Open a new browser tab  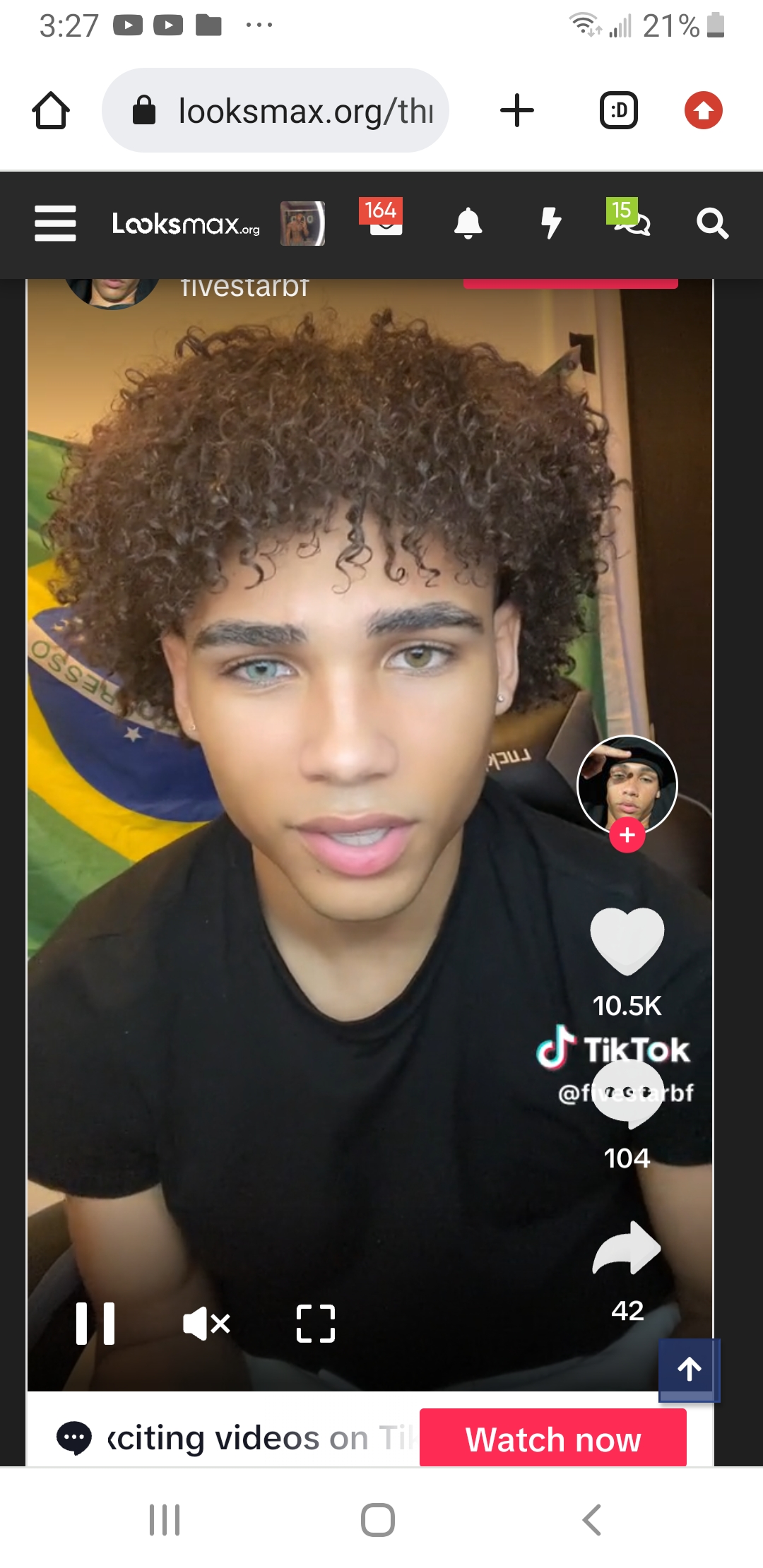click(517, 111)
